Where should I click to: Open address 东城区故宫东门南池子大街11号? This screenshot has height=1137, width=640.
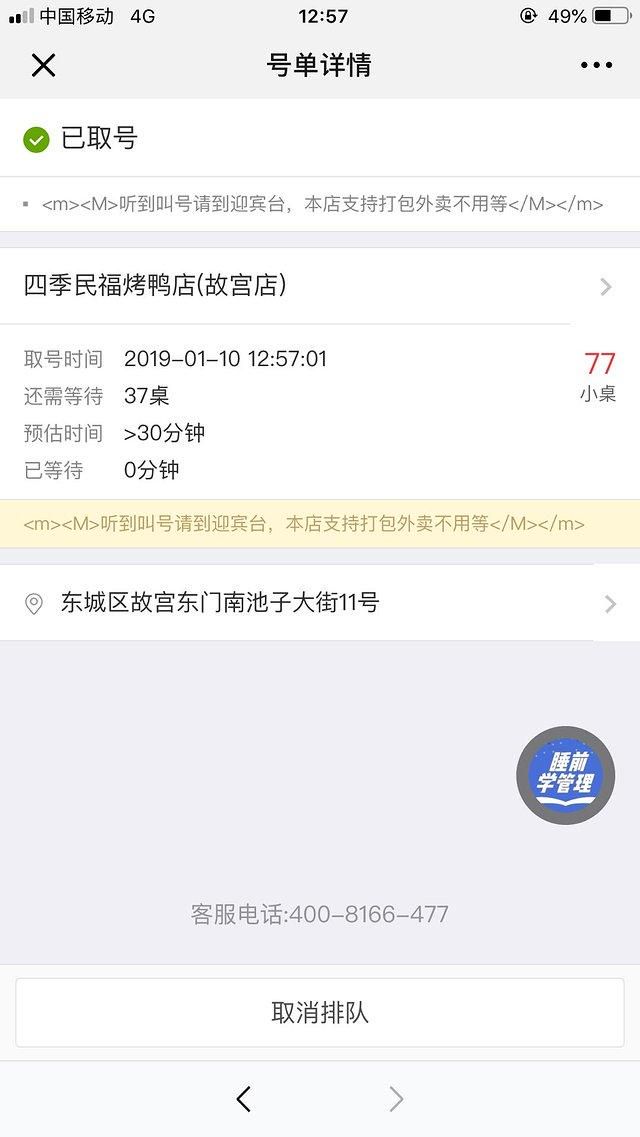pos(320,603)
